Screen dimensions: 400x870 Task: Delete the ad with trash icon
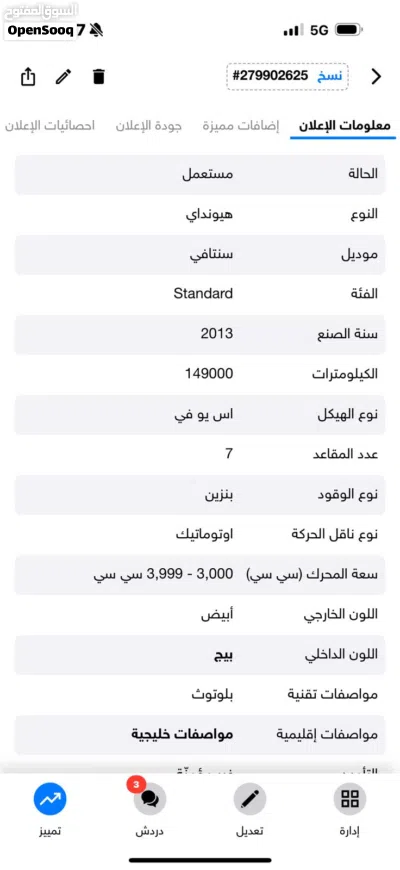point(99,77)
